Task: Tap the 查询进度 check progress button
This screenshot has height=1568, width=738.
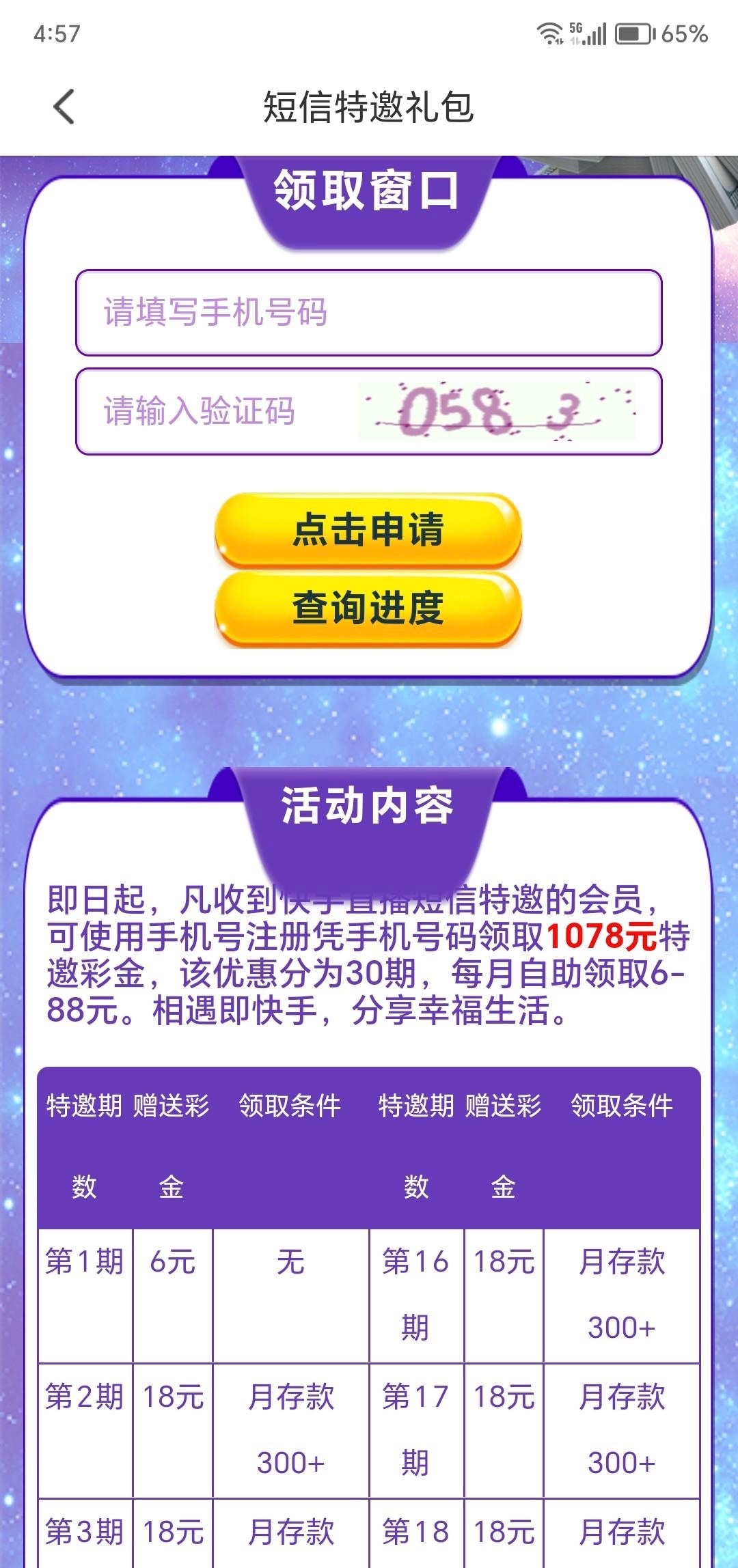Action: 368,608
